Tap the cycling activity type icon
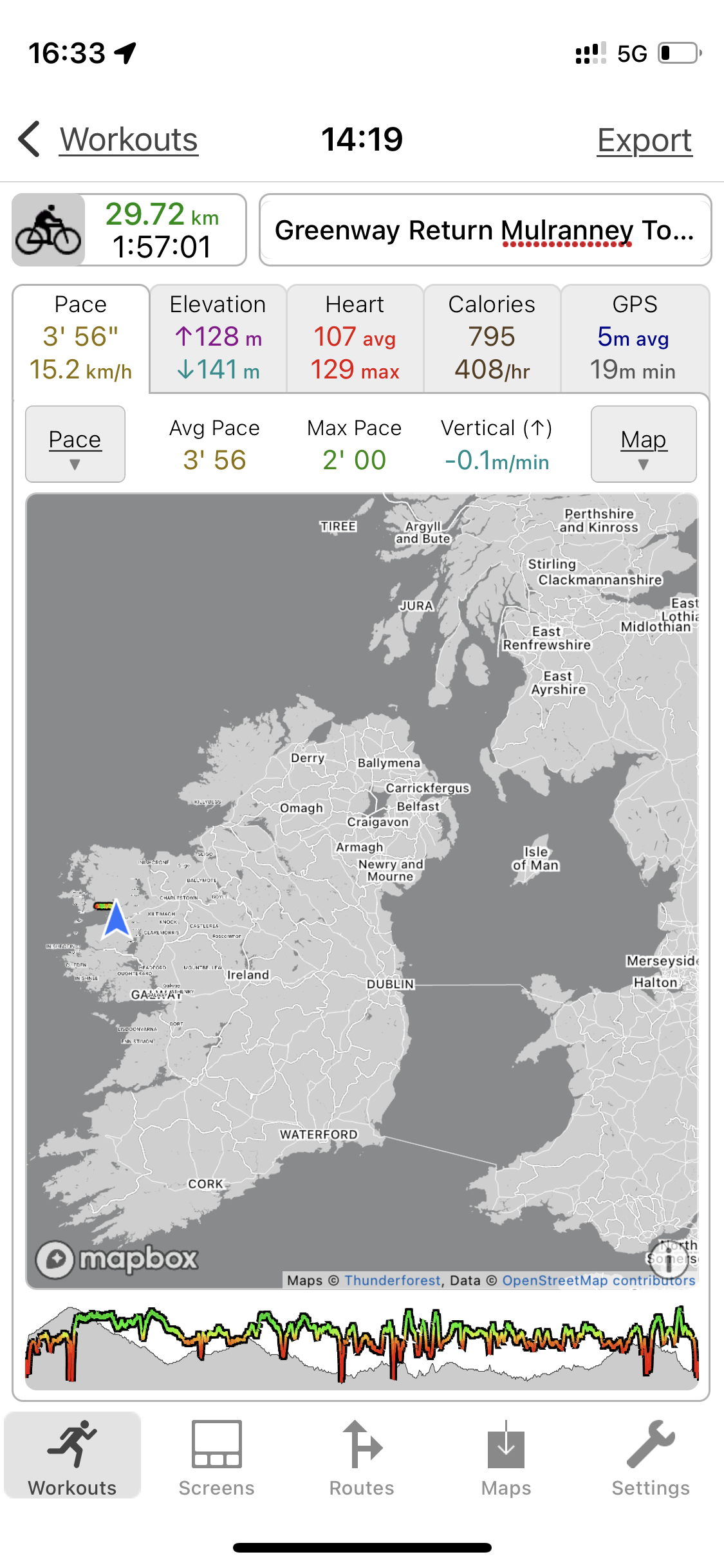724x1568 pixels. pyautogui.click(x=49, y=230)
